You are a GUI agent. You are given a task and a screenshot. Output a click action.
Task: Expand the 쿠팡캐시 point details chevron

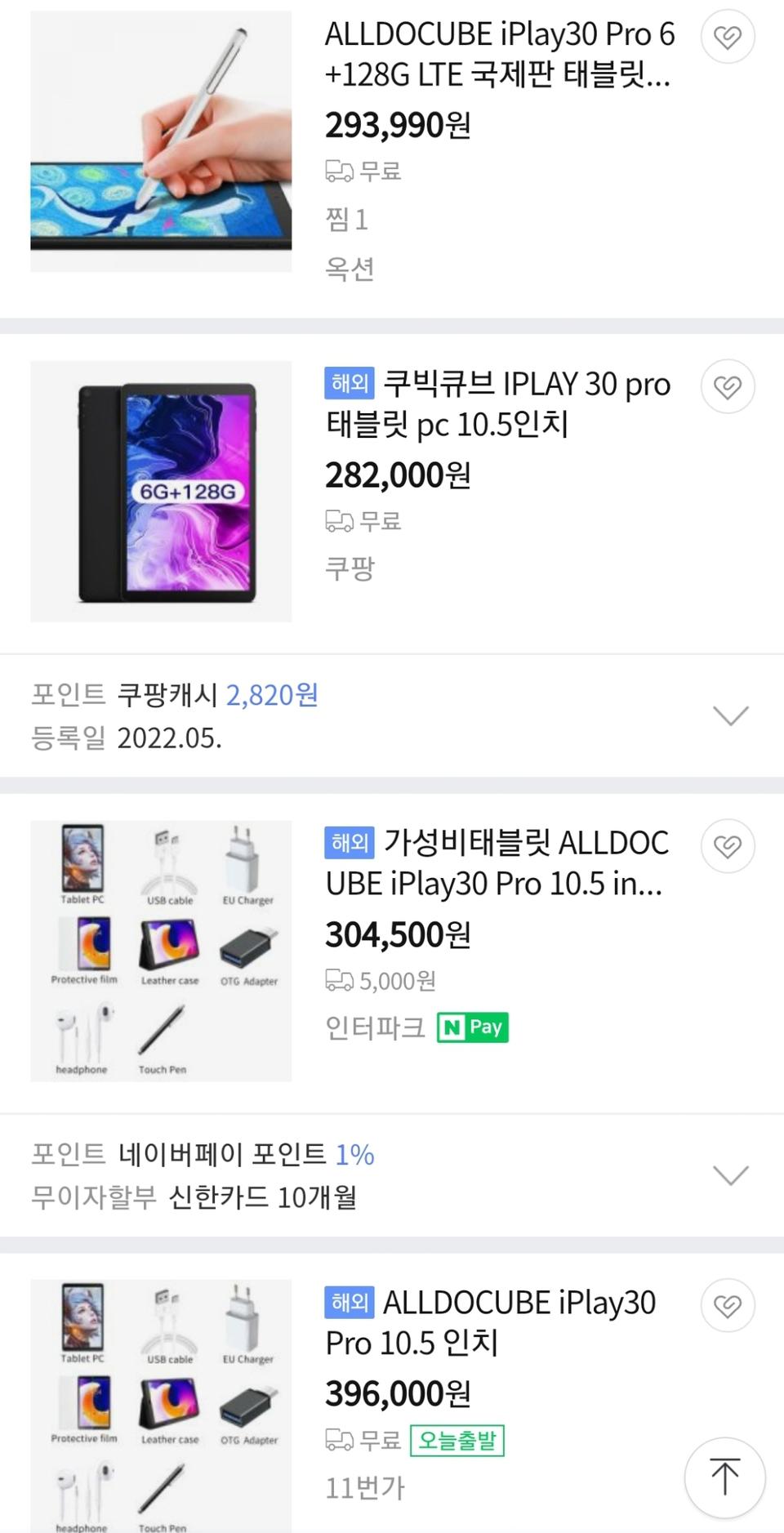click(729, 716)
